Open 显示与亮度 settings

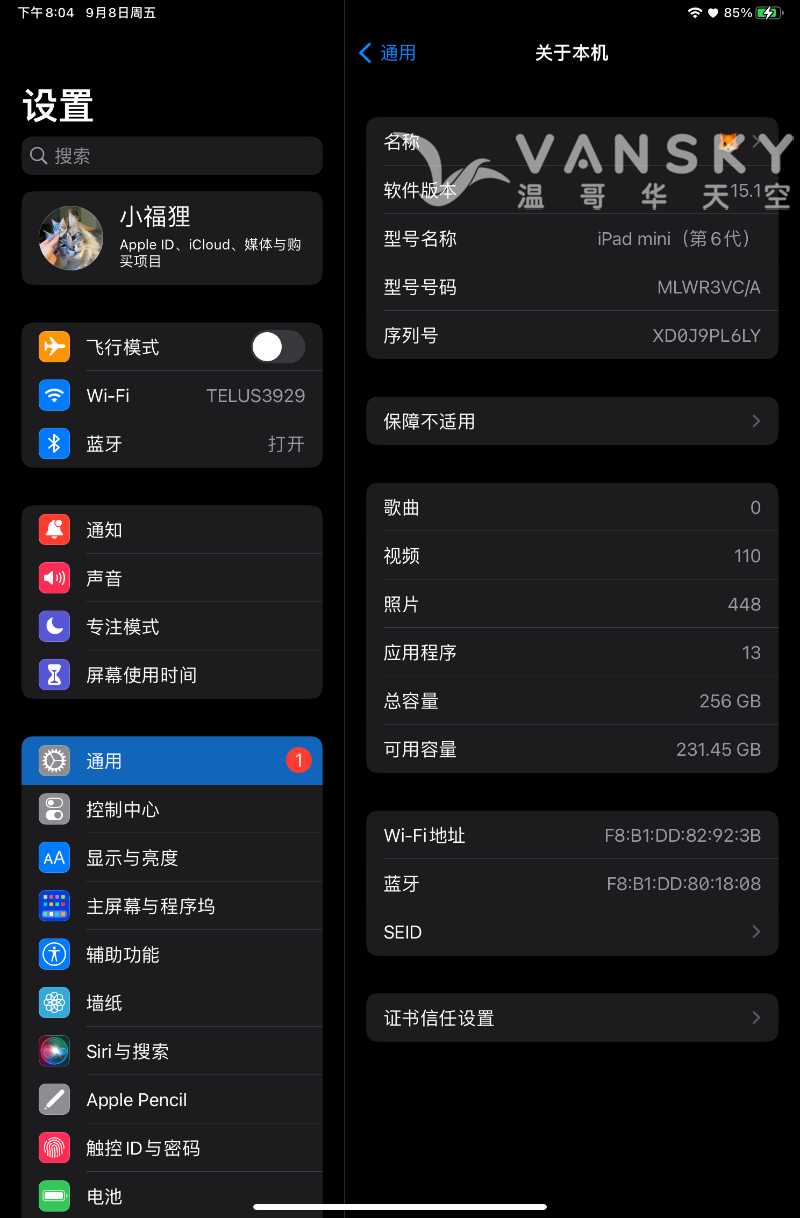point(172,858)
